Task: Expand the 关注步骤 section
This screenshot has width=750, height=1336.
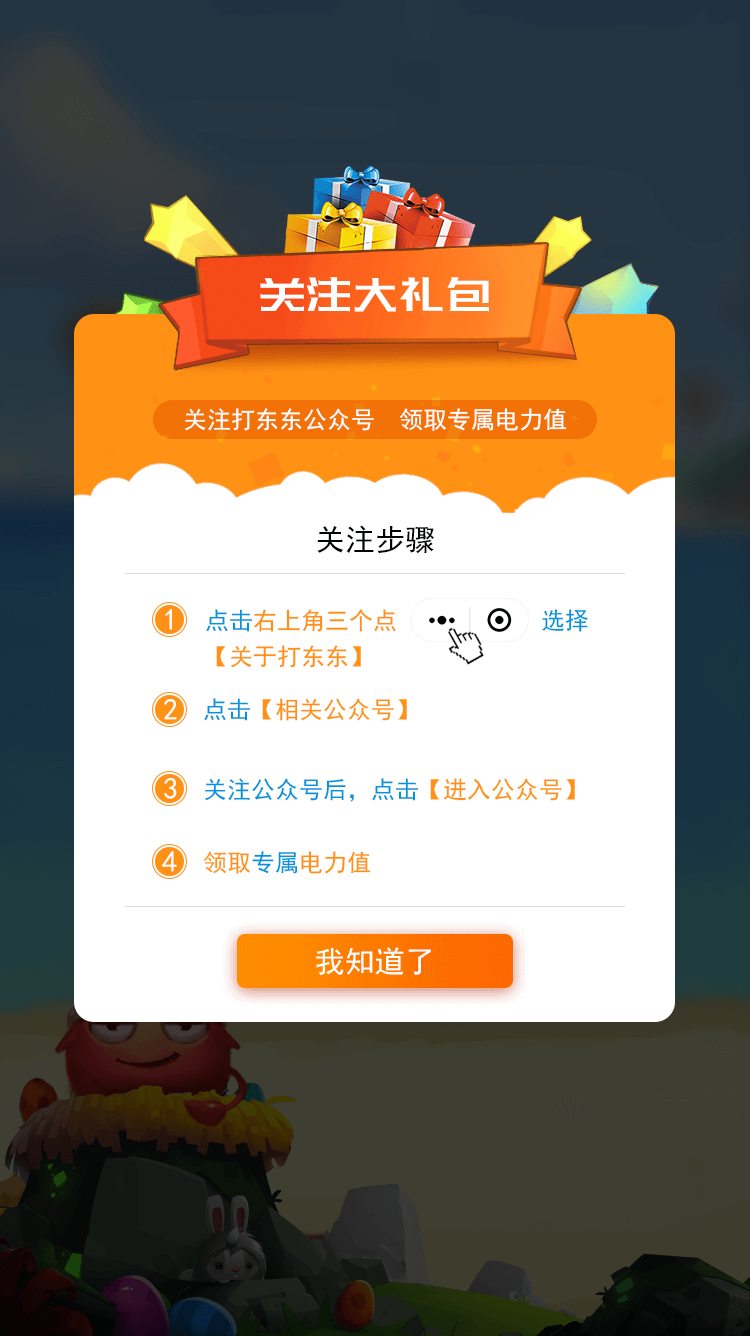Action: [x=375, y=537]
